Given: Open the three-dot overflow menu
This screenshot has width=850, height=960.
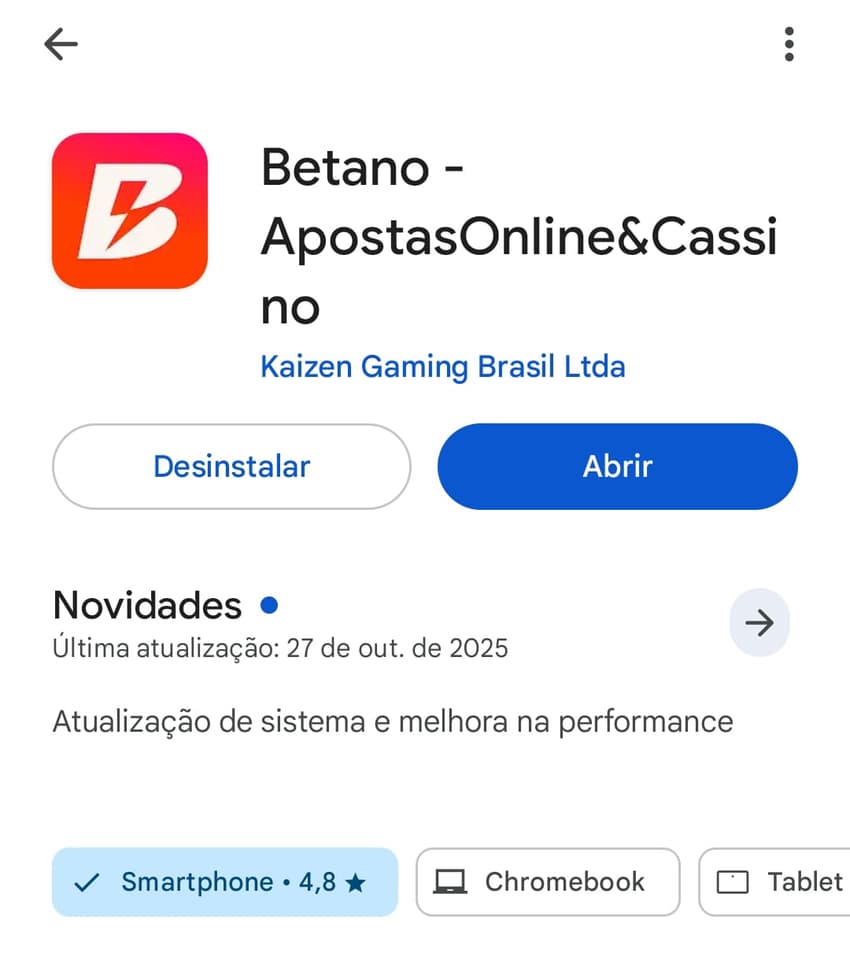Looking at the screenshot, I should pos(789,44).
